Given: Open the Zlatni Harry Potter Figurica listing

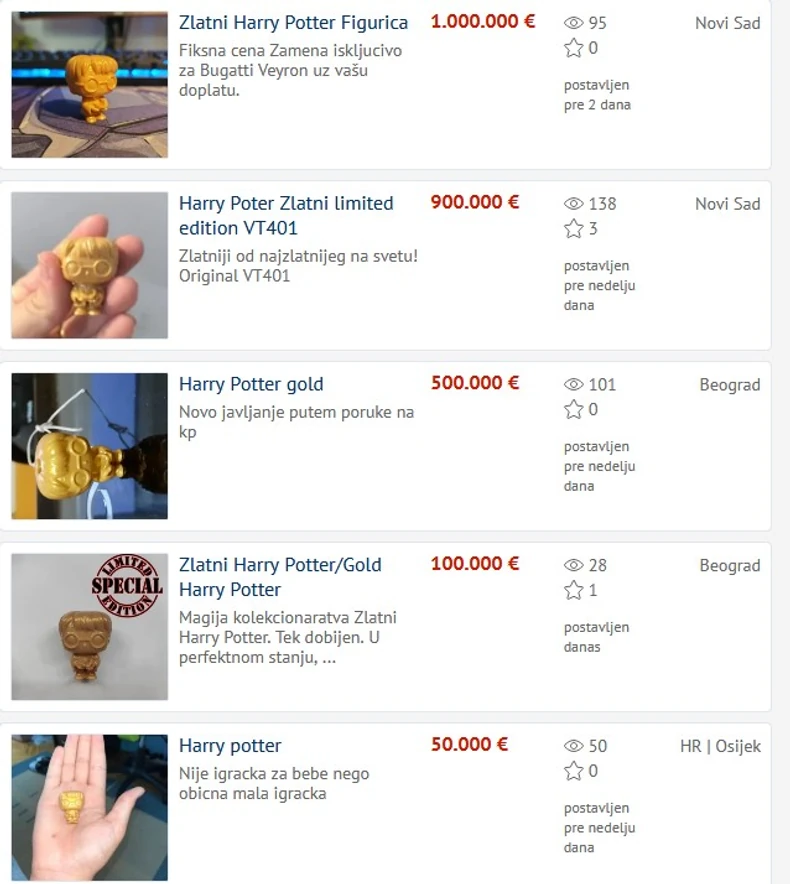Looking at the screenshot, I should coord(293,22).
